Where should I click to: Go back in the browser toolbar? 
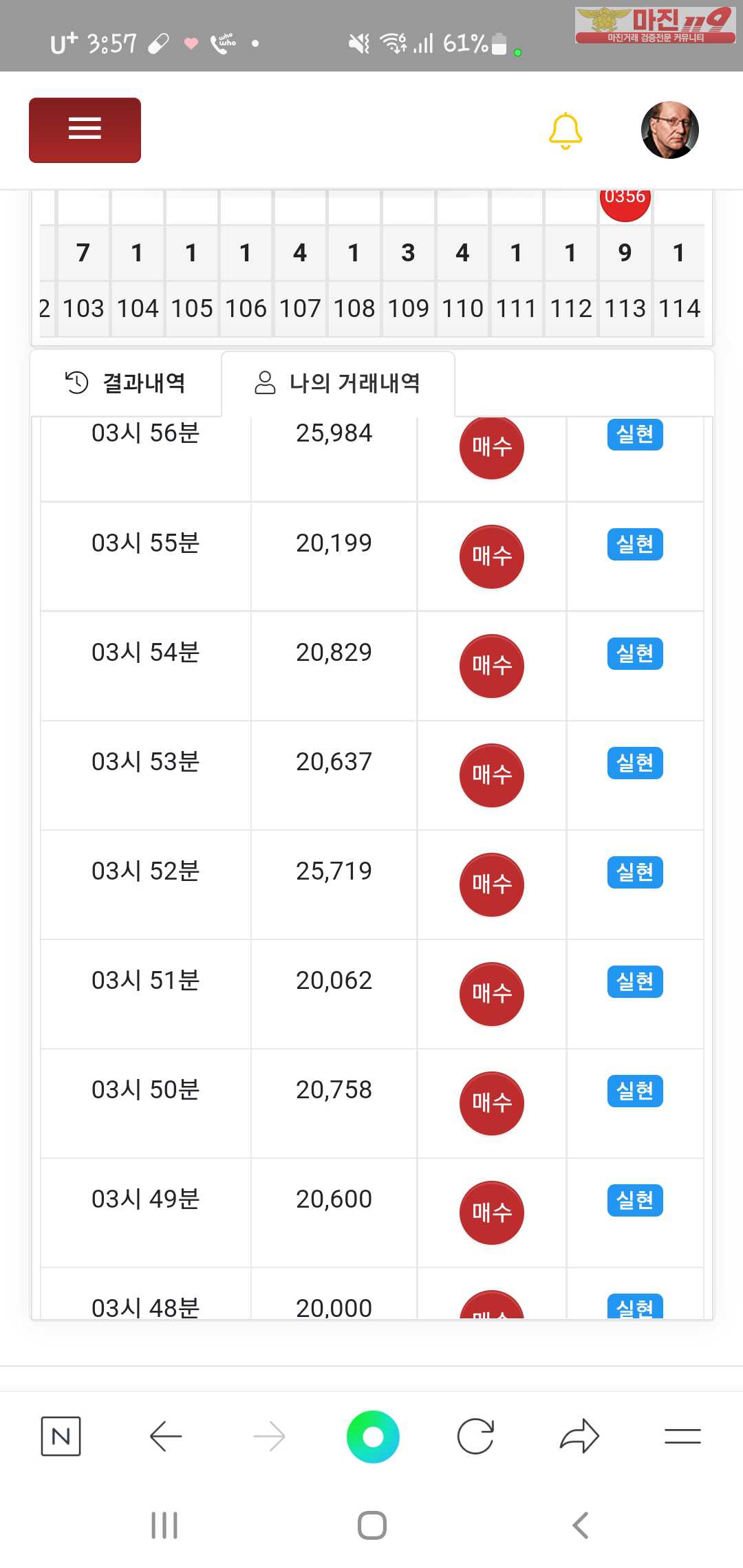pyautogui.click(x=165, y=1436)
